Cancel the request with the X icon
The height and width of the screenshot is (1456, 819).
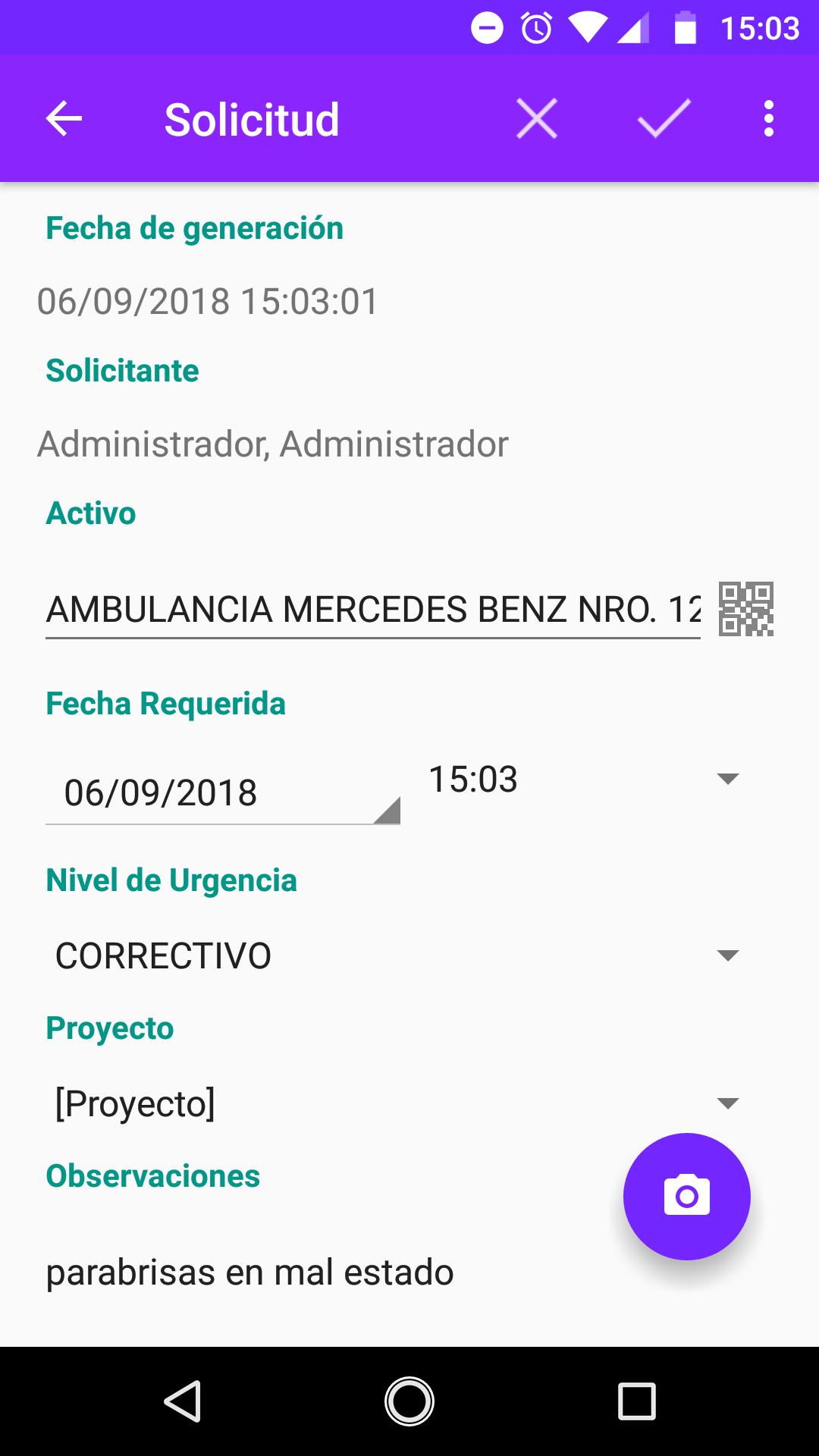pyautogui.click(x=537, y=119)
